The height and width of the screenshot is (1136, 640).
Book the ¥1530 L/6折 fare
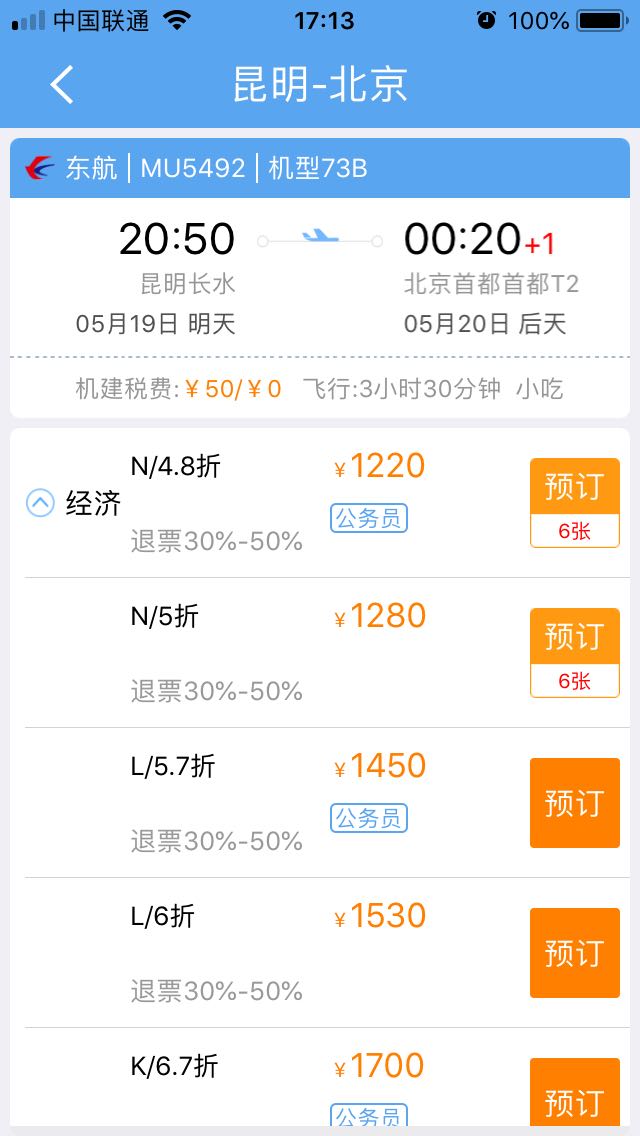click(x=574, y=953)
